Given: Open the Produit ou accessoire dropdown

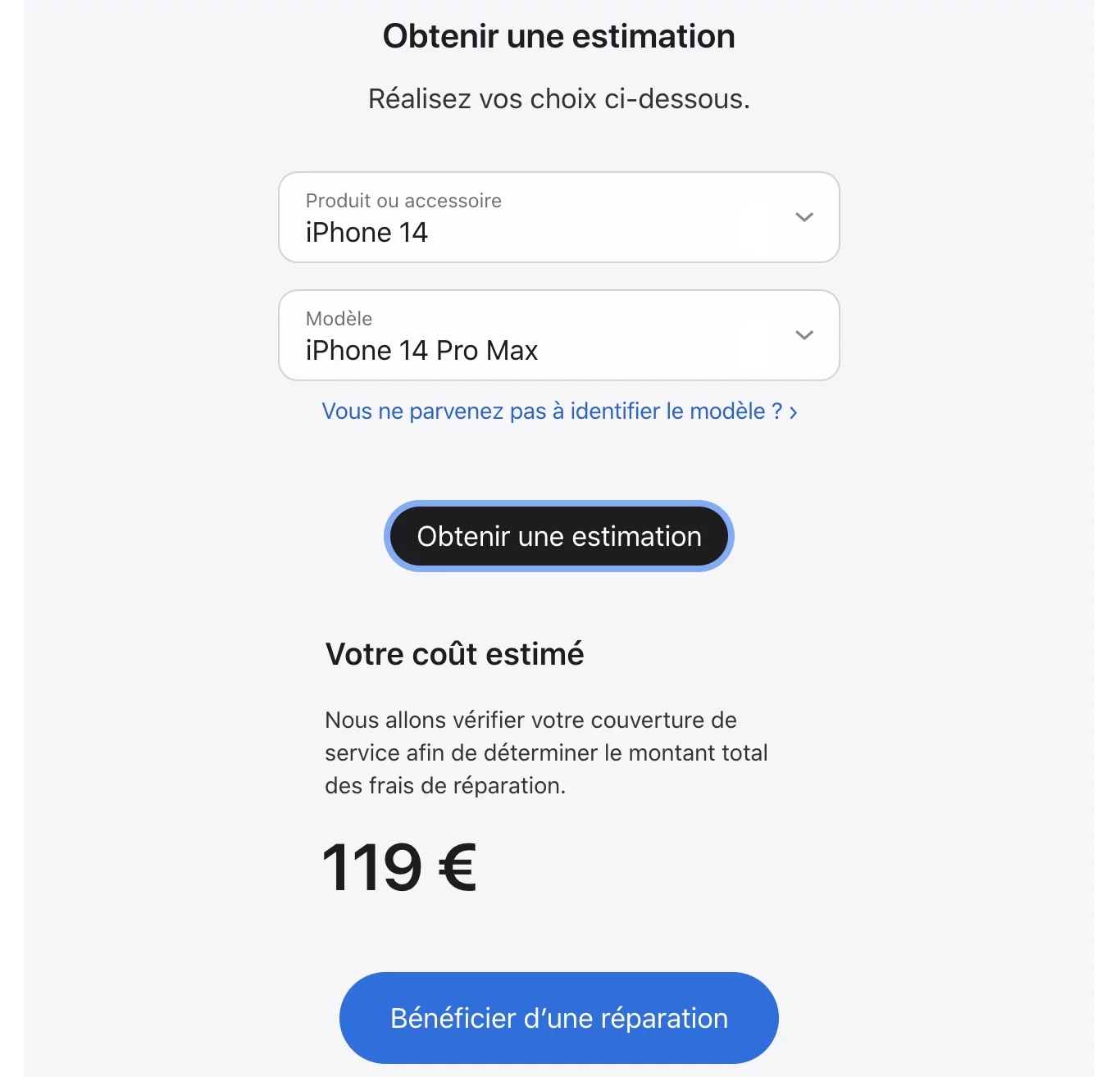Looking at the screenshot, I should coord(558,217).
